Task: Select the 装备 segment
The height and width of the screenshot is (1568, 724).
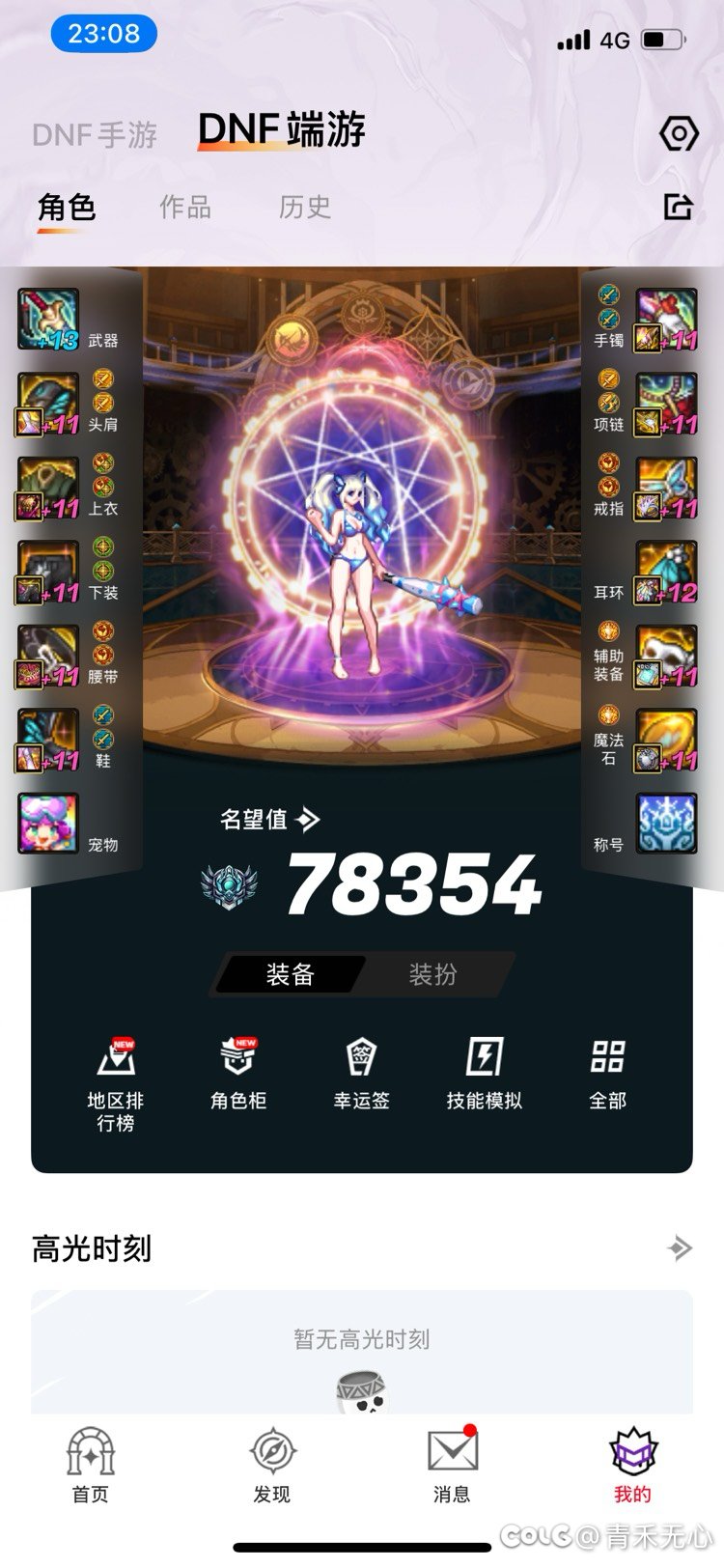Action: coord(290,974)
